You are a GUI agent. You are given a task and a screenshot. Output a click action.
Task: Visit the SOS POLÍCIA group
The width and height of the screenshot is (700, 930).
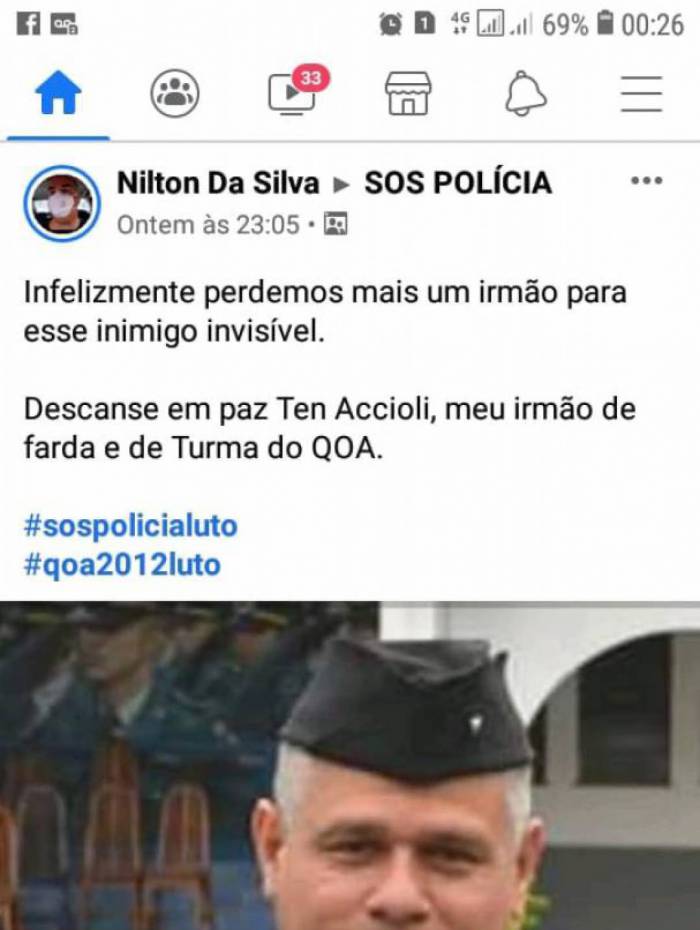[458, 183]
